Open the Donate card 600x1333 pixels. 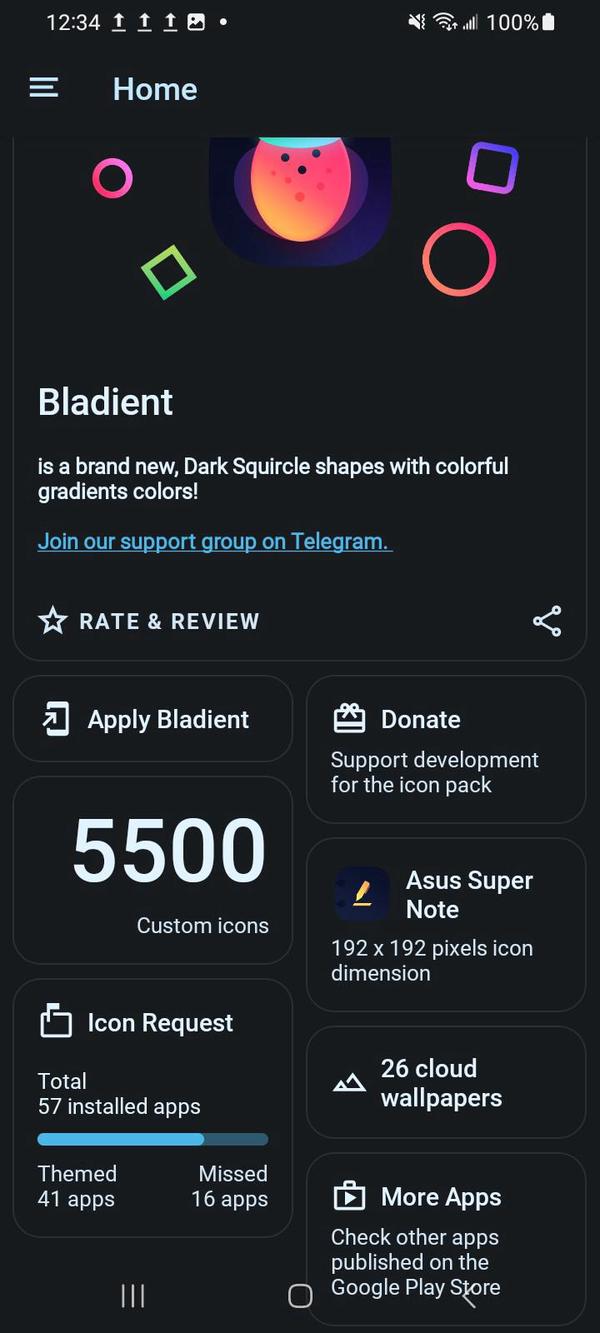pos(445,749)
